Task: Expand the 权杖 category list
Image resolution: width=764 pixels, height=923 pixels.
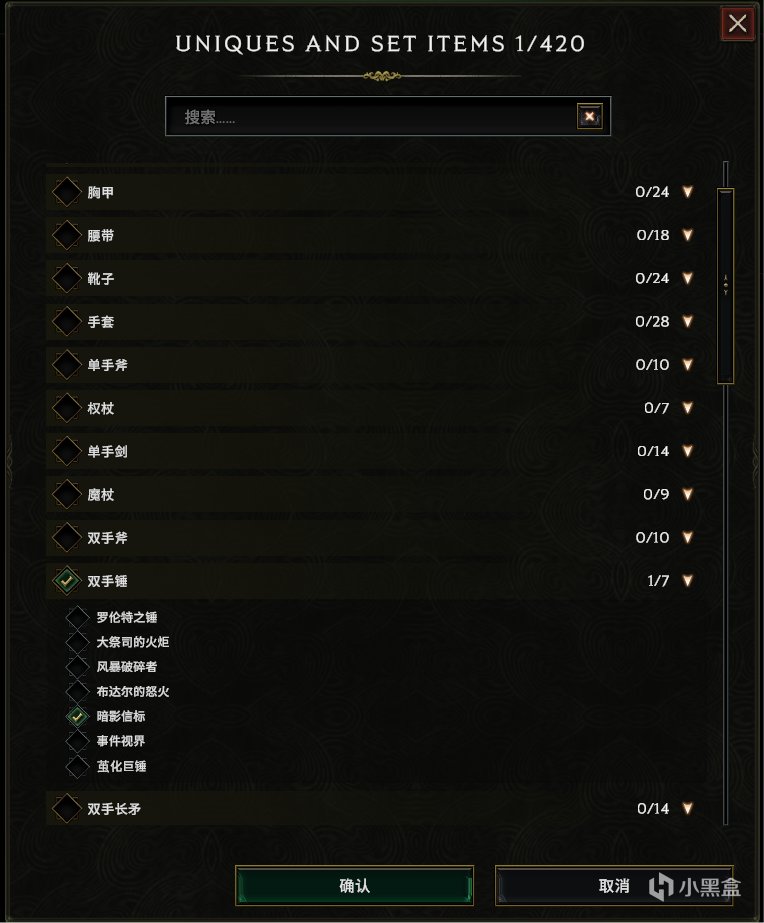Action: (687, 408)
